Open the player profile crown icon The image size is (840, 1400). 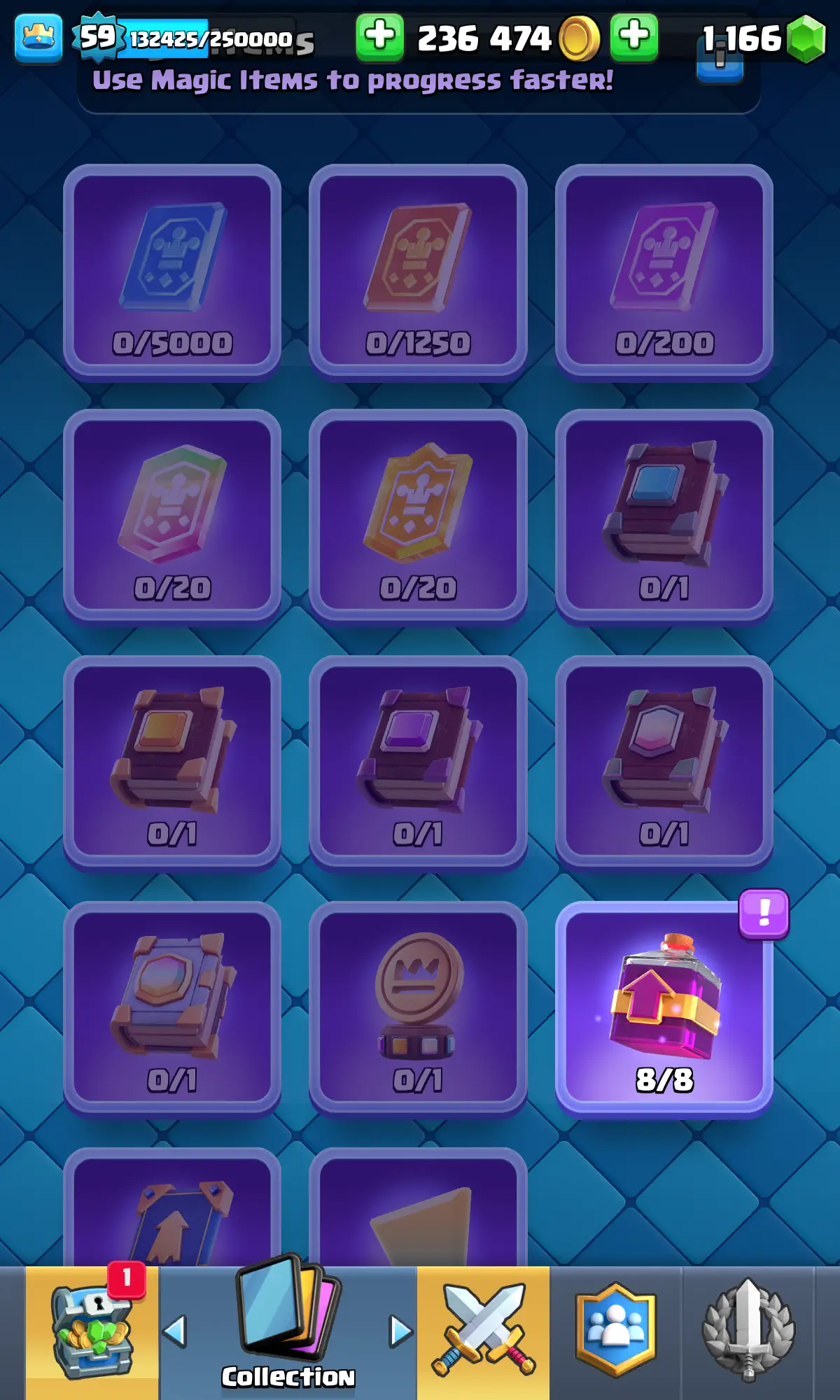(38, 38)
